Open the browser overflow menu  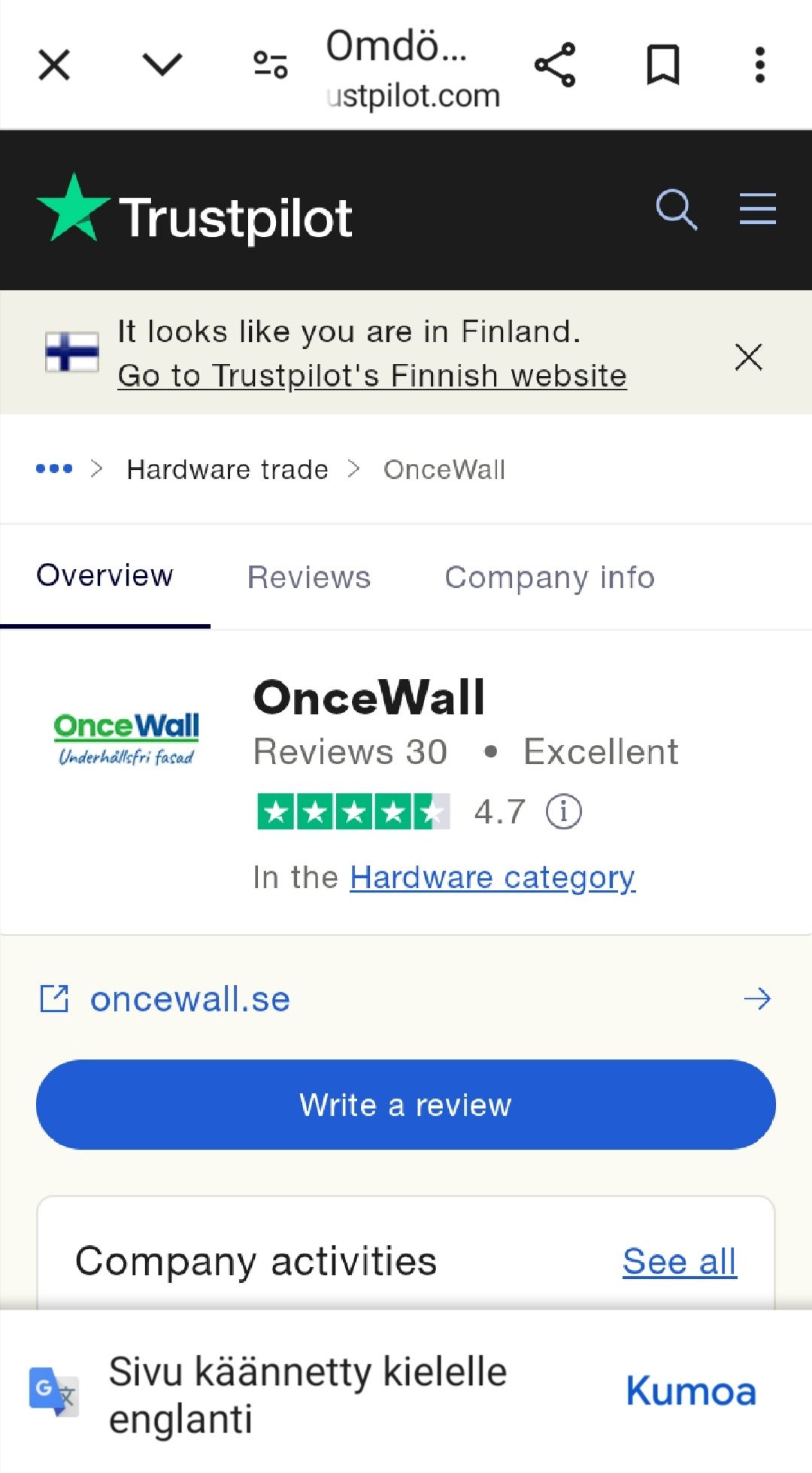click(x=760, y=65)
